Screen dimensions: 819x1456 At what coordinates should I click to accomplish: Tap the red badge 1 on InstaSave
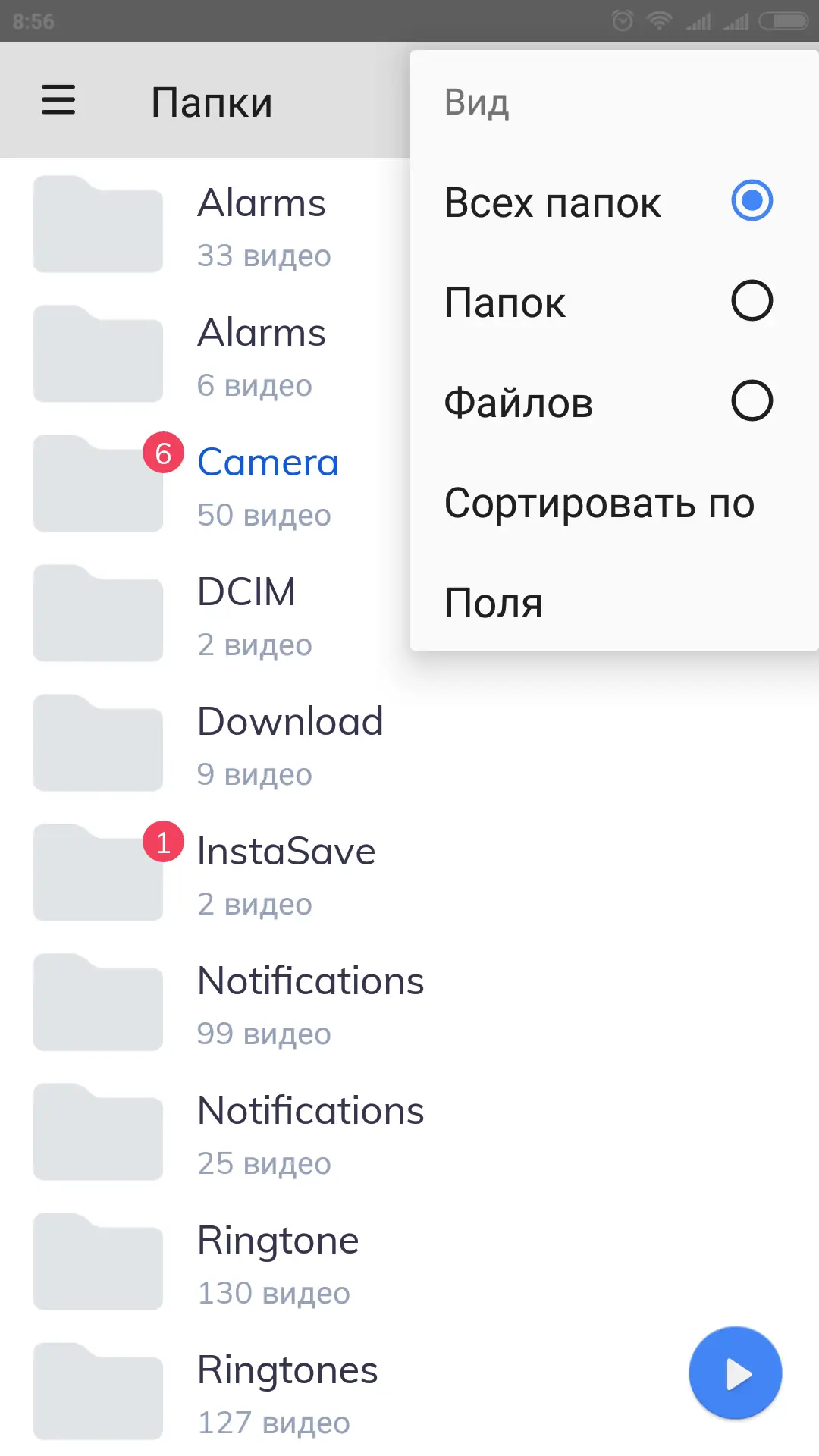point(163,841)
